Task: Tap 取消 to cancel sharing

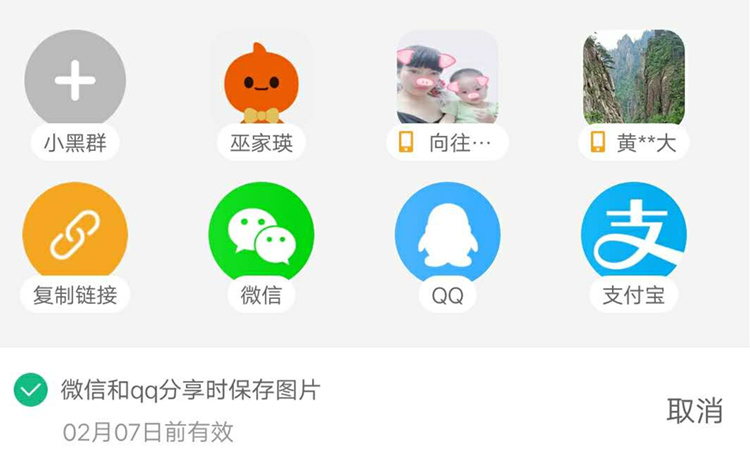Action: [694, 410]
